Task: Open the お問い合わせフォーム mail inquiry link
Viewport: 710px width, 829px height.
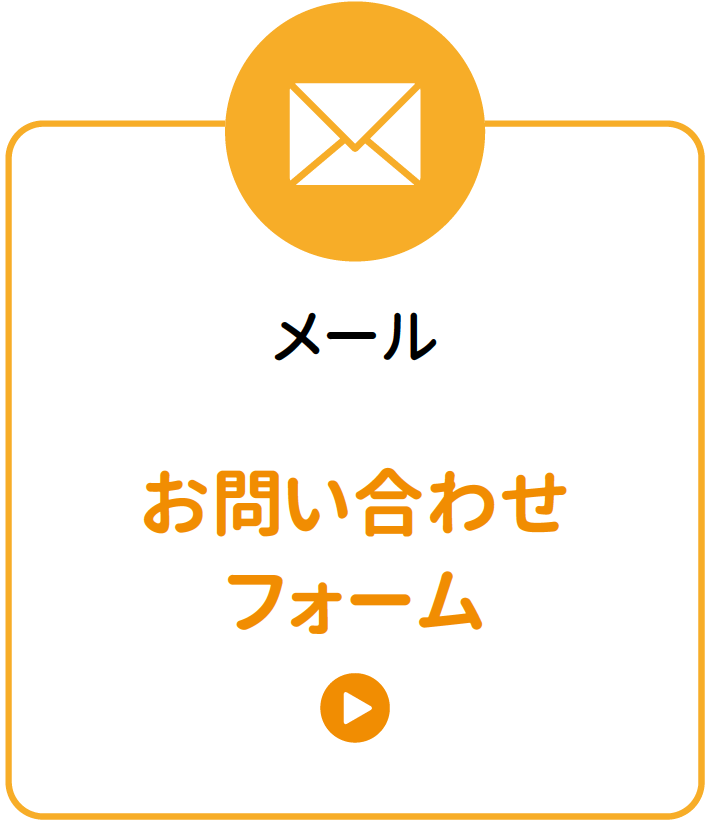Action: [x=354, y=555]
